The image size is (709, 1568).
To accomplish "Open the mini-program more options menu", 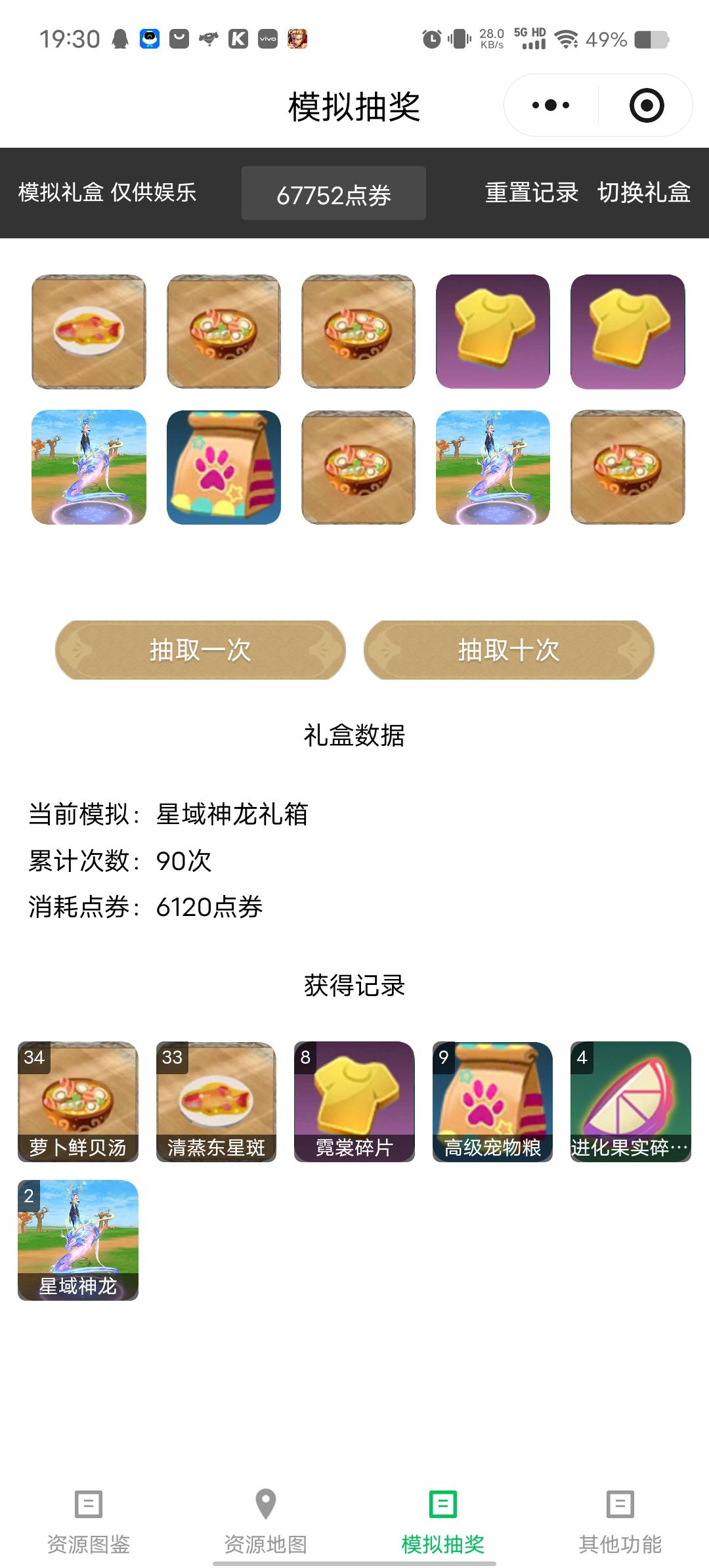I will tap(551, 105).
